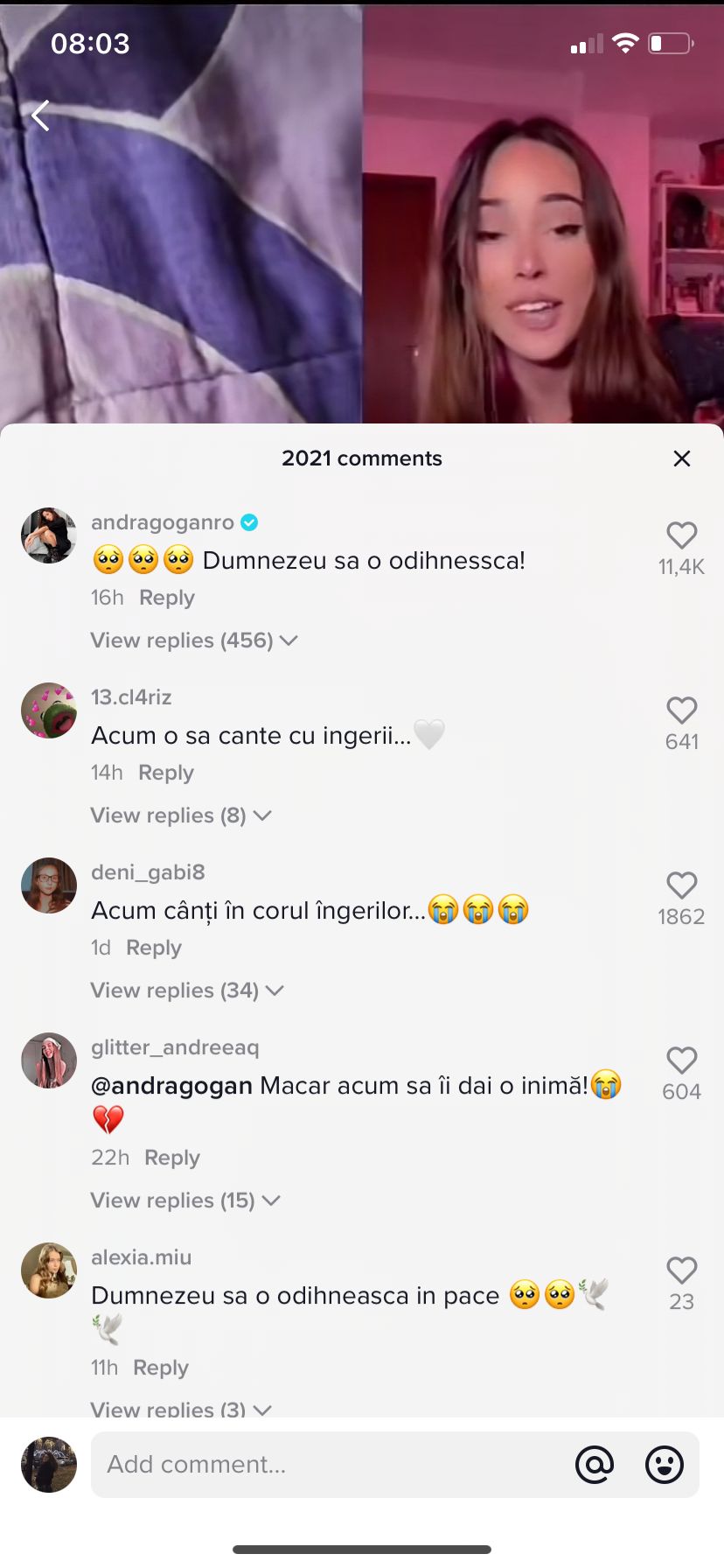This screenshot has width=724, height=1568.
Task: Go back using the top-left arrow
Action: [x=40, y=115]
